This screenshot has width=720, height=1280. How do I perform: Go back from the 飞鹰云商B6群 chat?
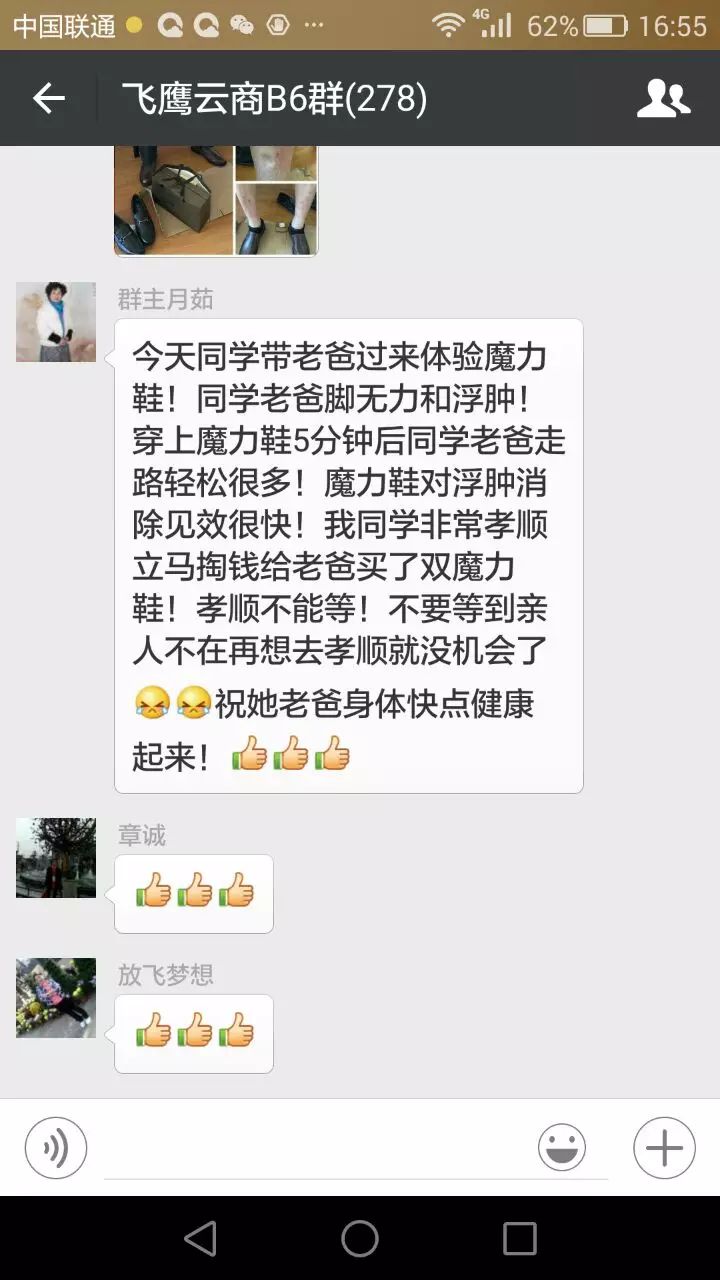[x=48, y=98]
